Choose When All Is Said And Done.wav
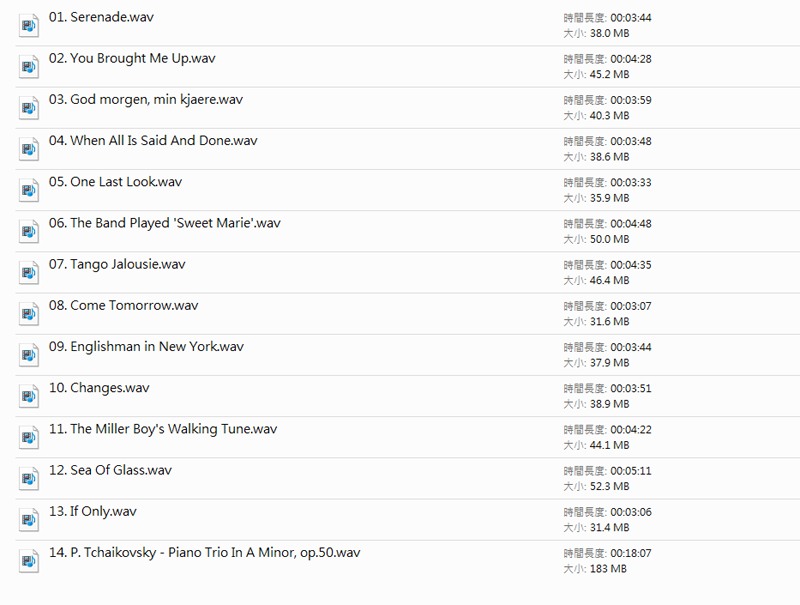The image size is (800, 605). 153,140
